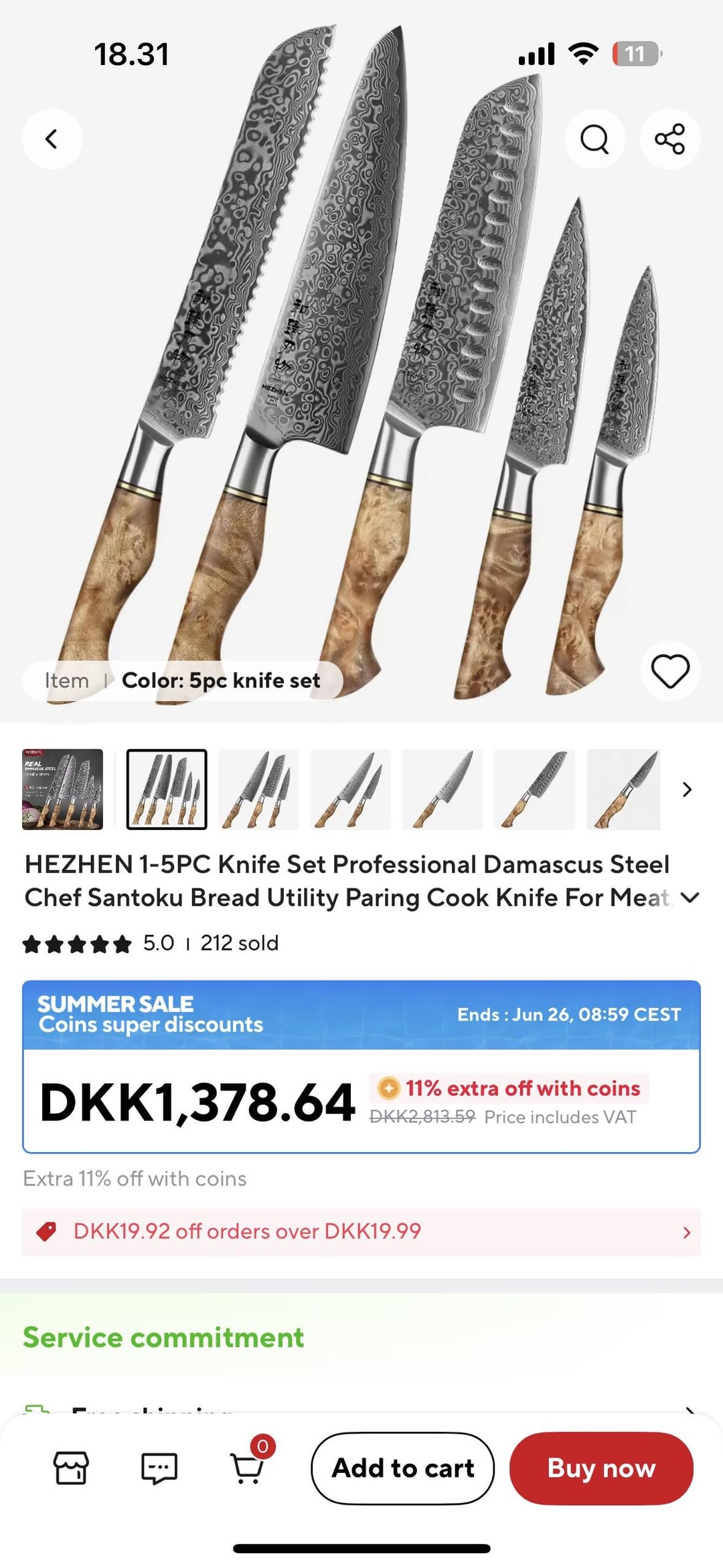This screenshot has height=1568, width=723.
Task: View the promotional first thumbnail image
Action: coord(62,789)
